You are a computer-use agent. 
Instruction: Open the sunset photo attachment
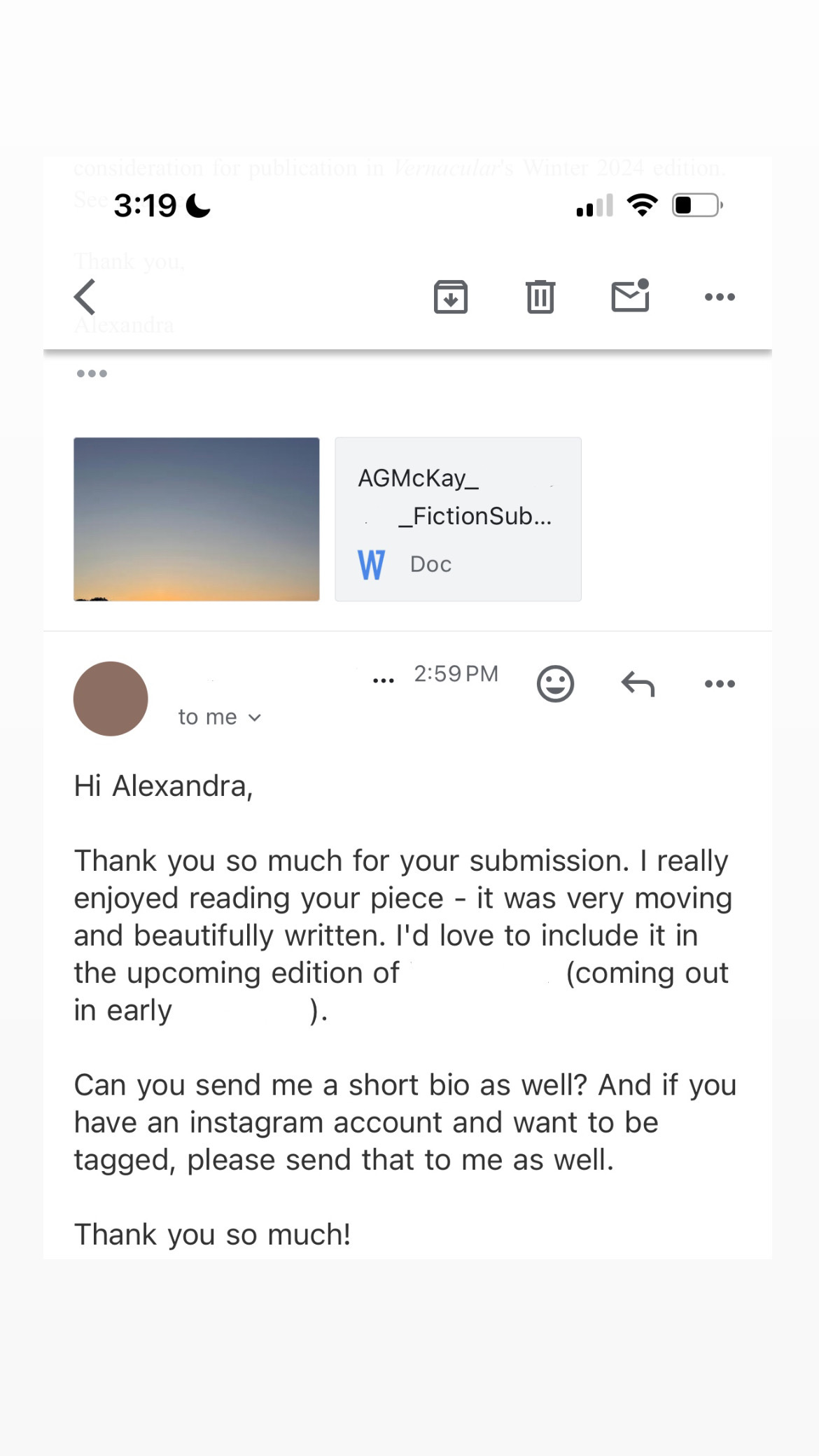tap(197, 519)
